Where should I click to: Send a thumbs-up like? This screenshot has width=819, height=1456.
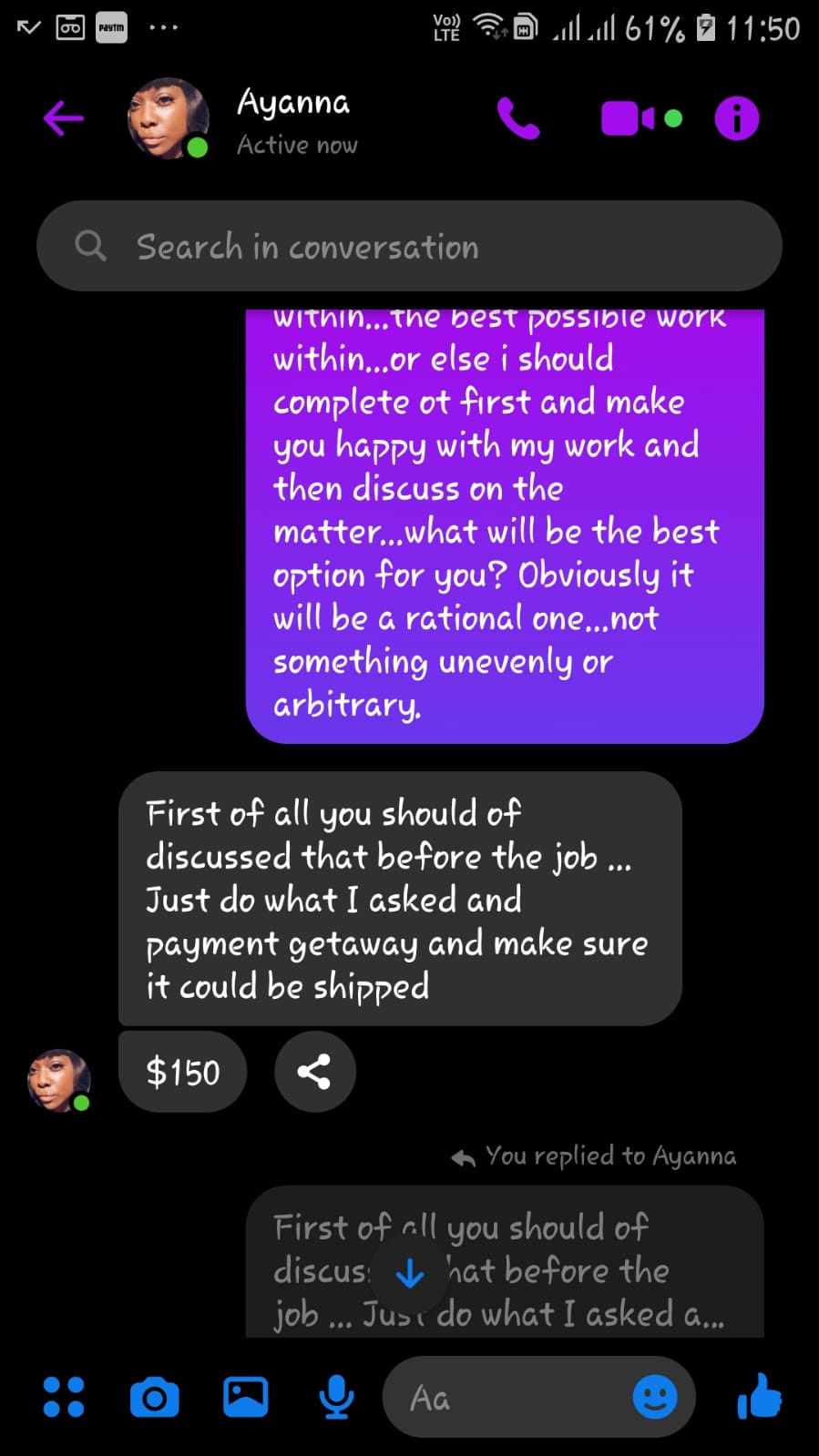tap(759, 1396)
